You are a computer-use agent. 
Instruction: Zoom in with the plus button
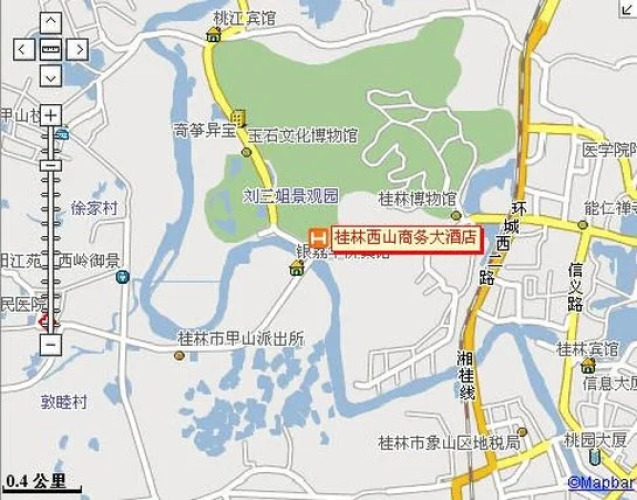tap(51, 114)
